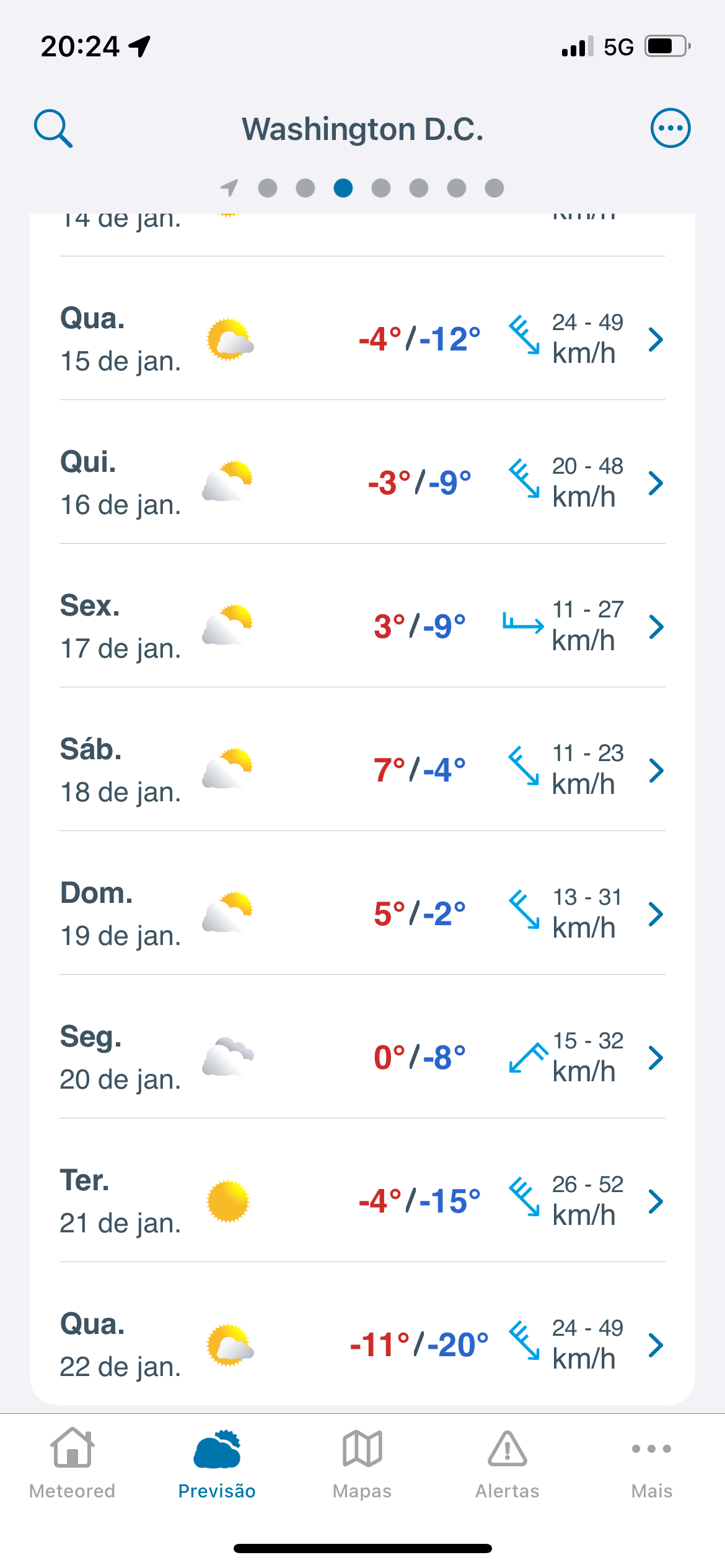The height and width of the screenshot is (1568, 725).
Task: Select the Previsão tab
Action: click(x=217, y=1463)
